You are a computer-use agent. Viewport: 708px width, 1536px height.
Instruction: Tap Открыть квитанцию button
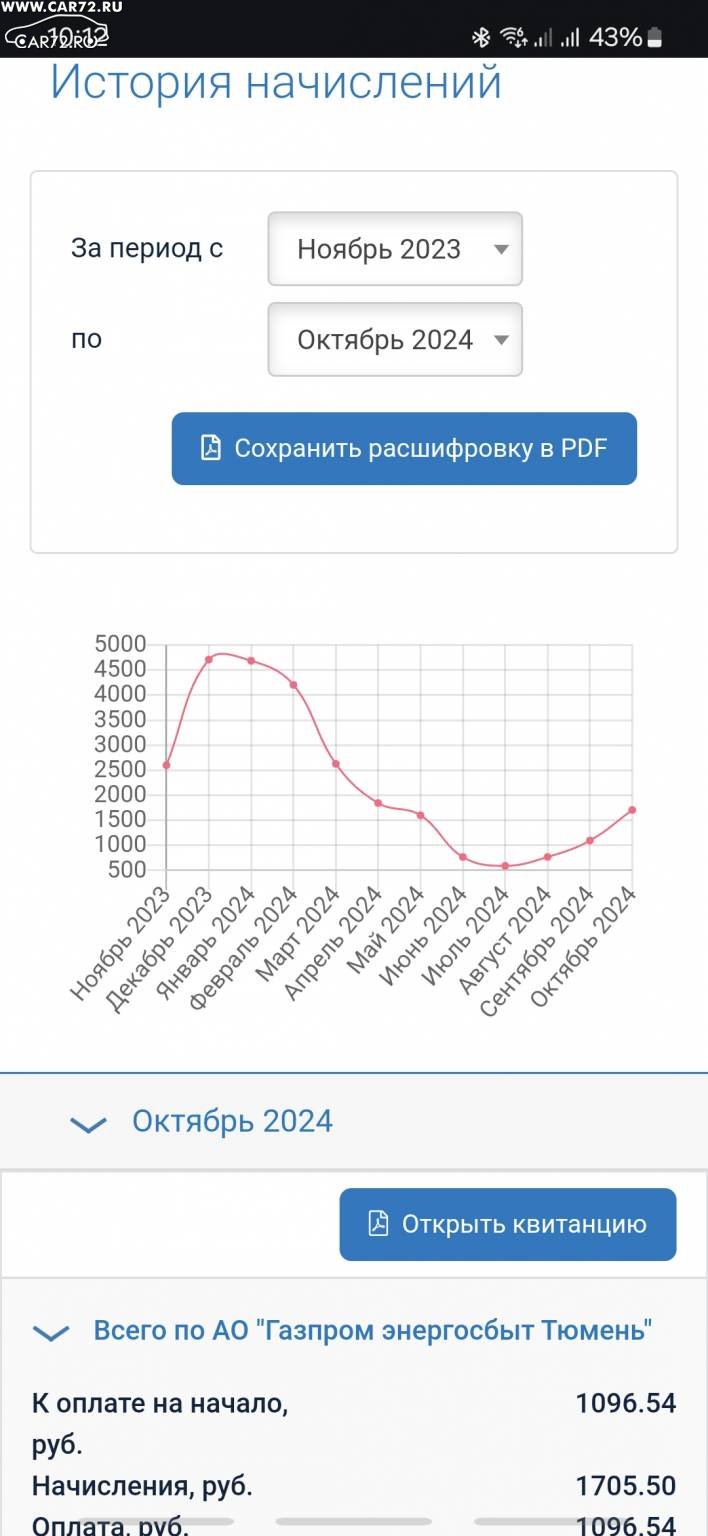coord(508,1224)
